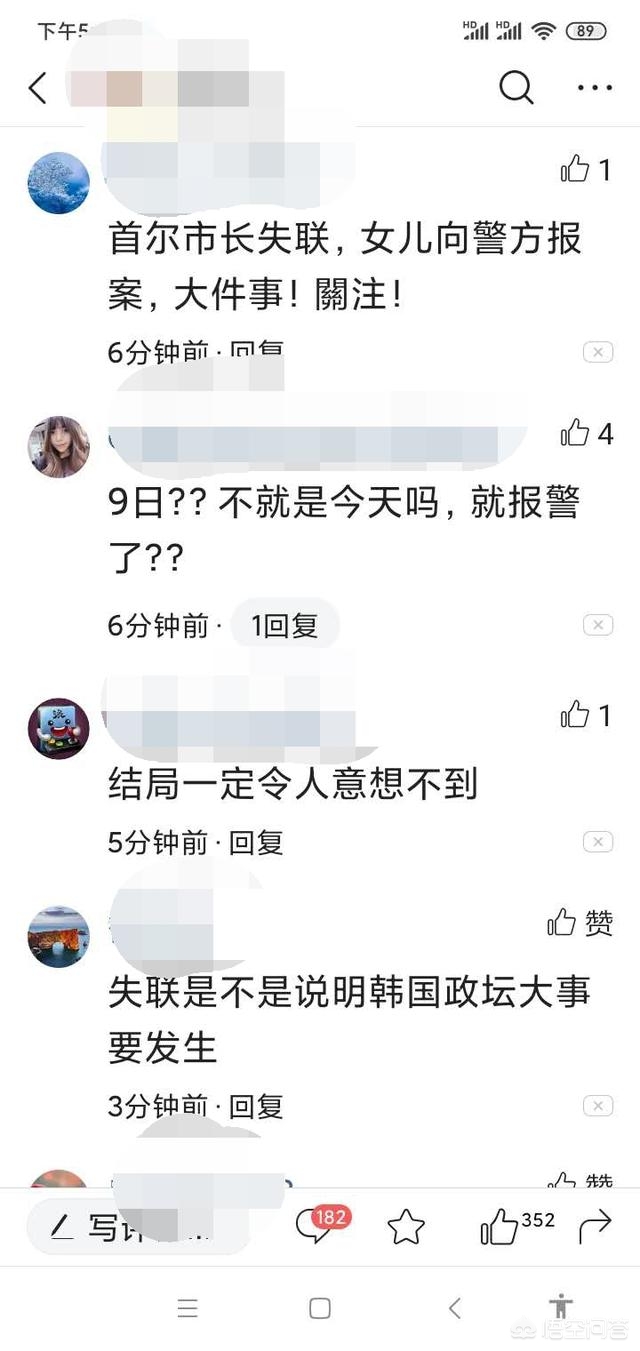Like the comment about 首尔市长失联
The width and height of the screenshot is (640, 1351).
click(x=586, y=170)
